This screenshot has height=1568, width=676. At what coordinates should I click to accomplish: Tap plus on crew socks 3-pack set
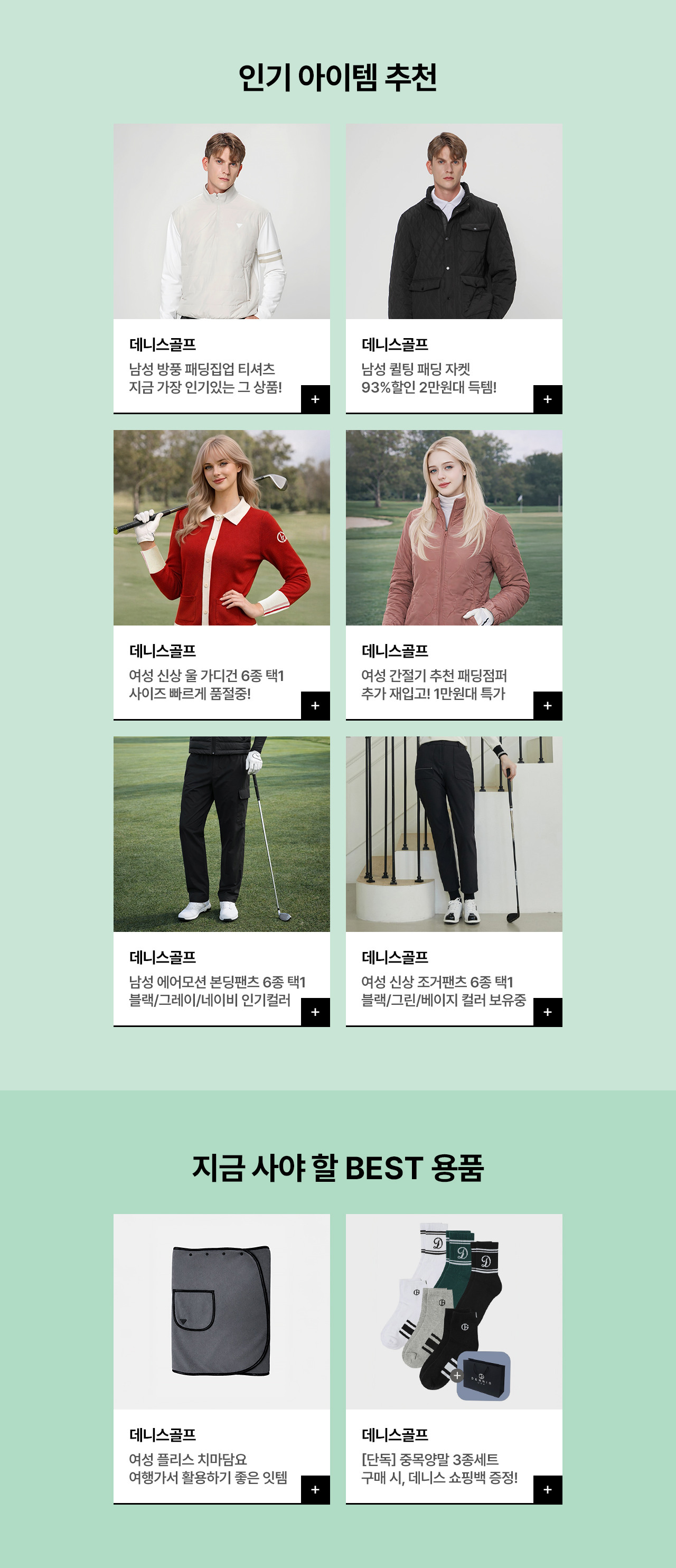(547, 1489)
